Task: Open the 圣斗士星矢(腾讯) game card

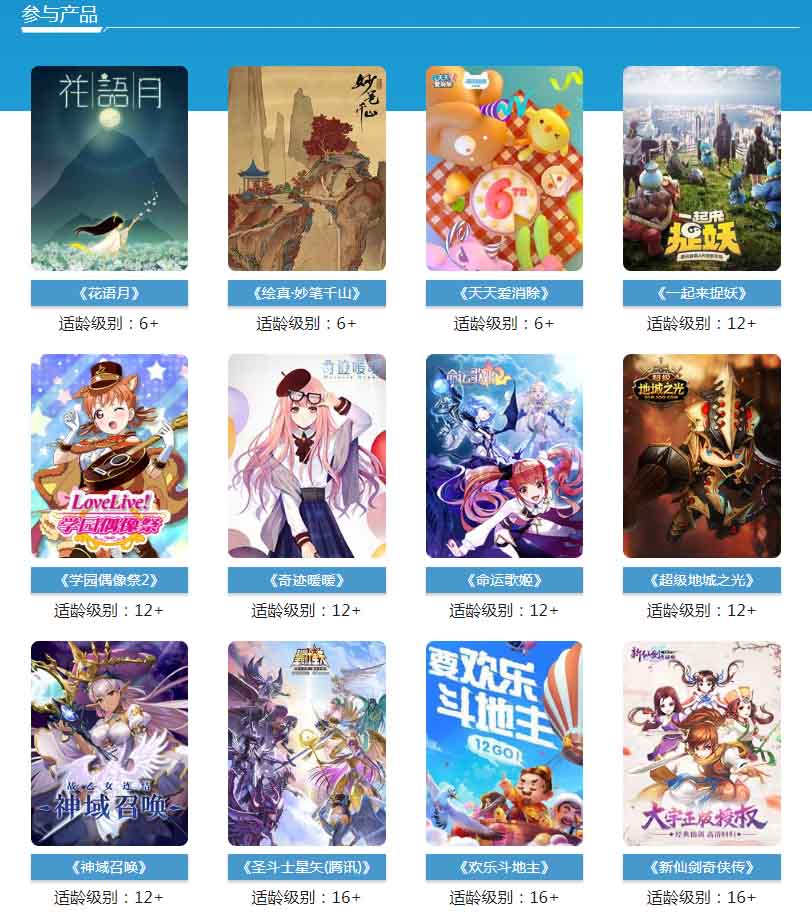Action: click(x=306, y=743)
